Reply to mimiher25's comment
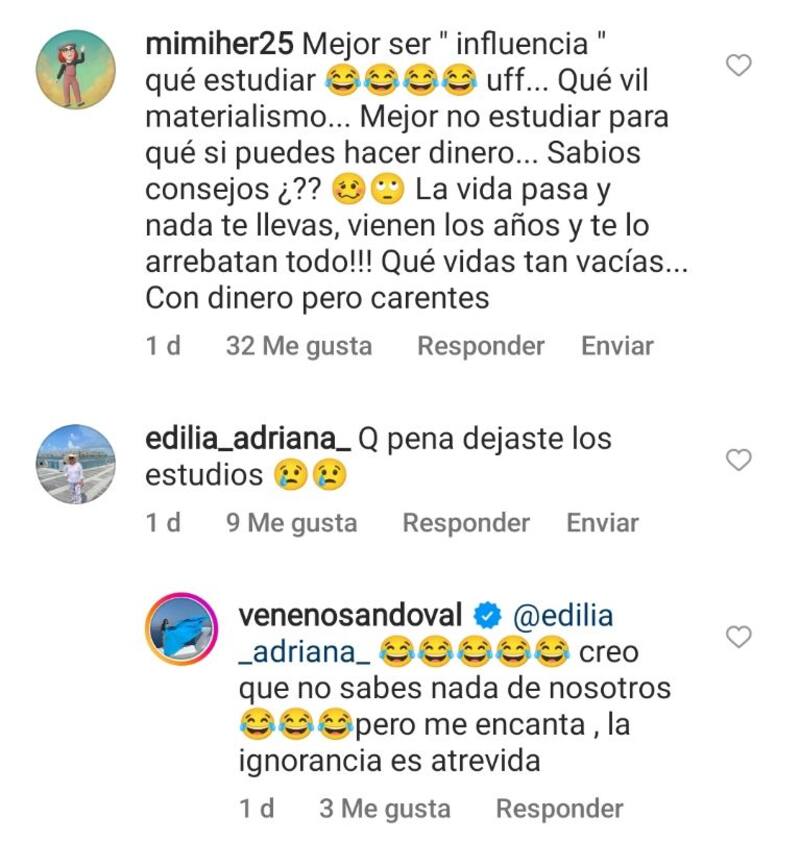The image size is (800, 867). pyautogui.click(x=480, y=346)
